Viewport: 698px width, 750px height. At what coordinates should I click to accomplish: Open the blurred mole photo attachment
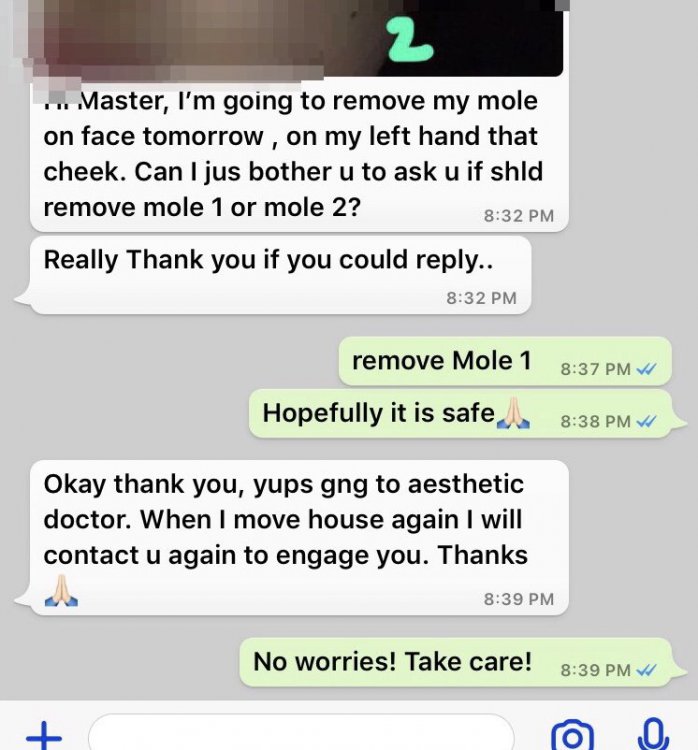(300, 38)
